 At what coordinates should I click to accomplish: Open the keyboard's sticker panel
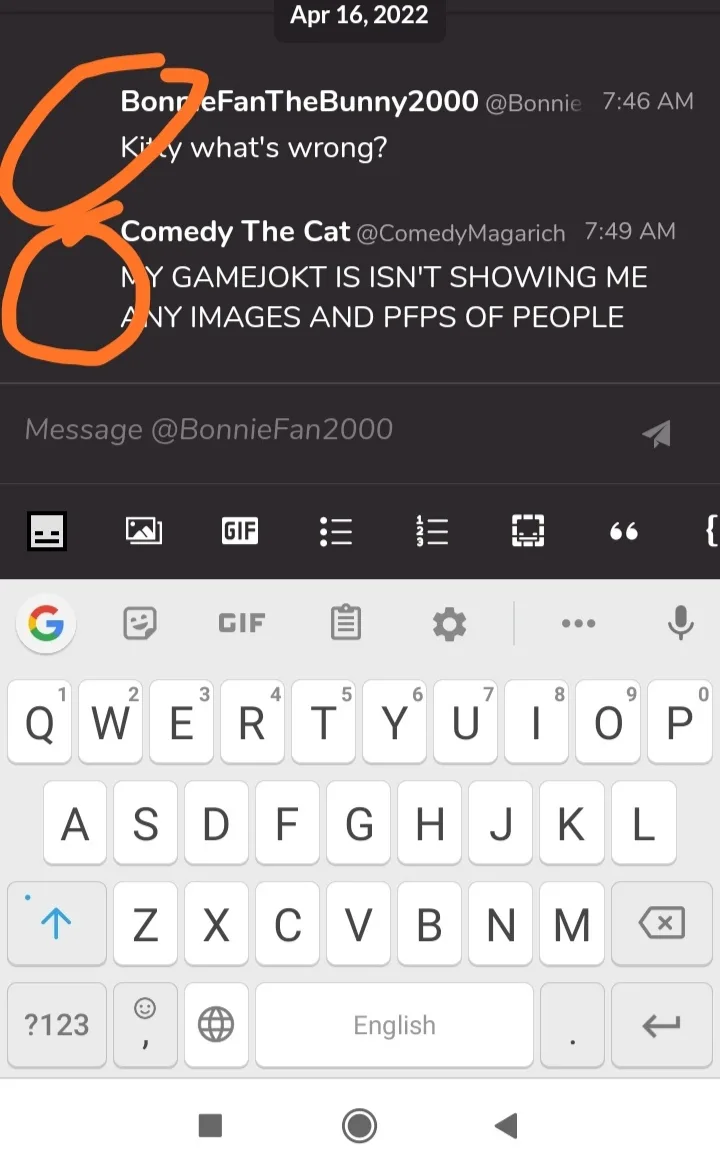tap(140, 624)
